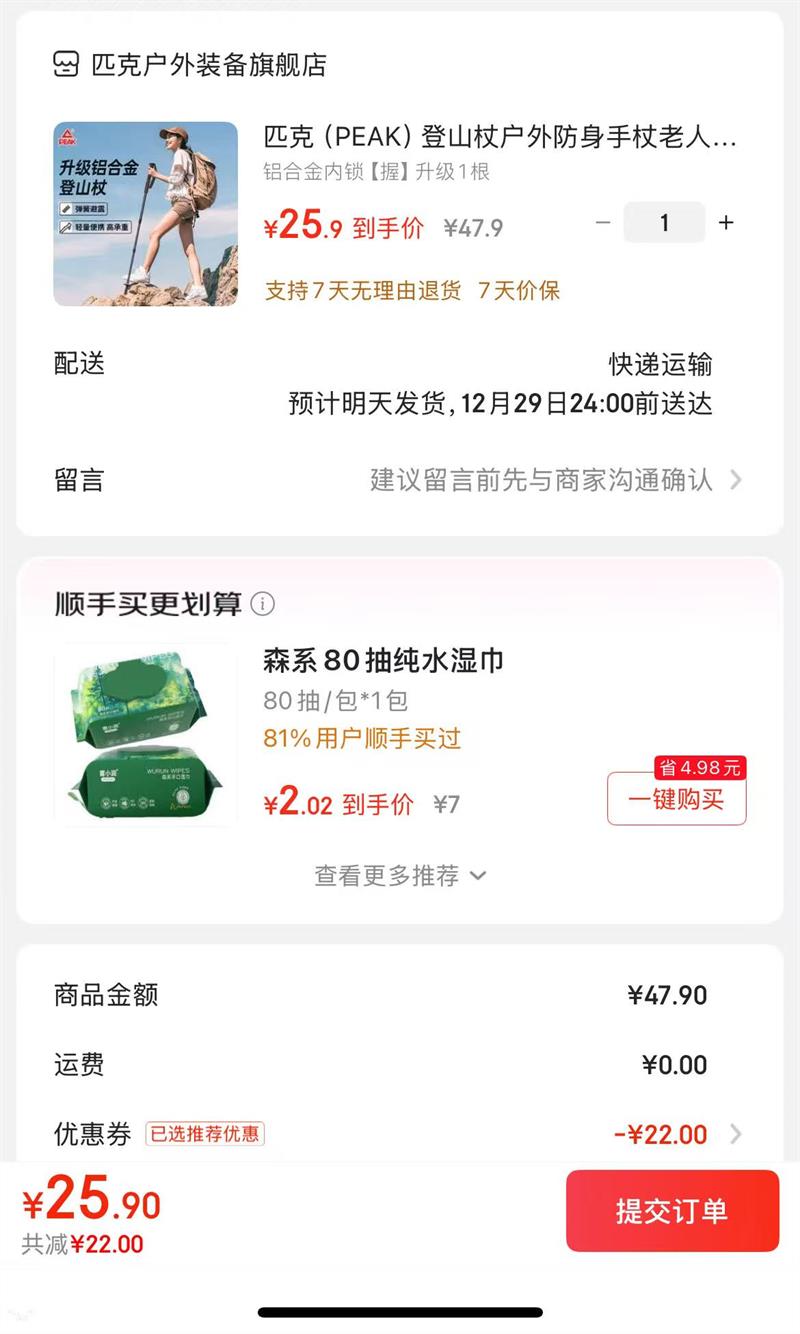Viewport: 800px width, 1334px height.
Task: Buy wet wipes with 一键购买
Action: click(676, 799)
